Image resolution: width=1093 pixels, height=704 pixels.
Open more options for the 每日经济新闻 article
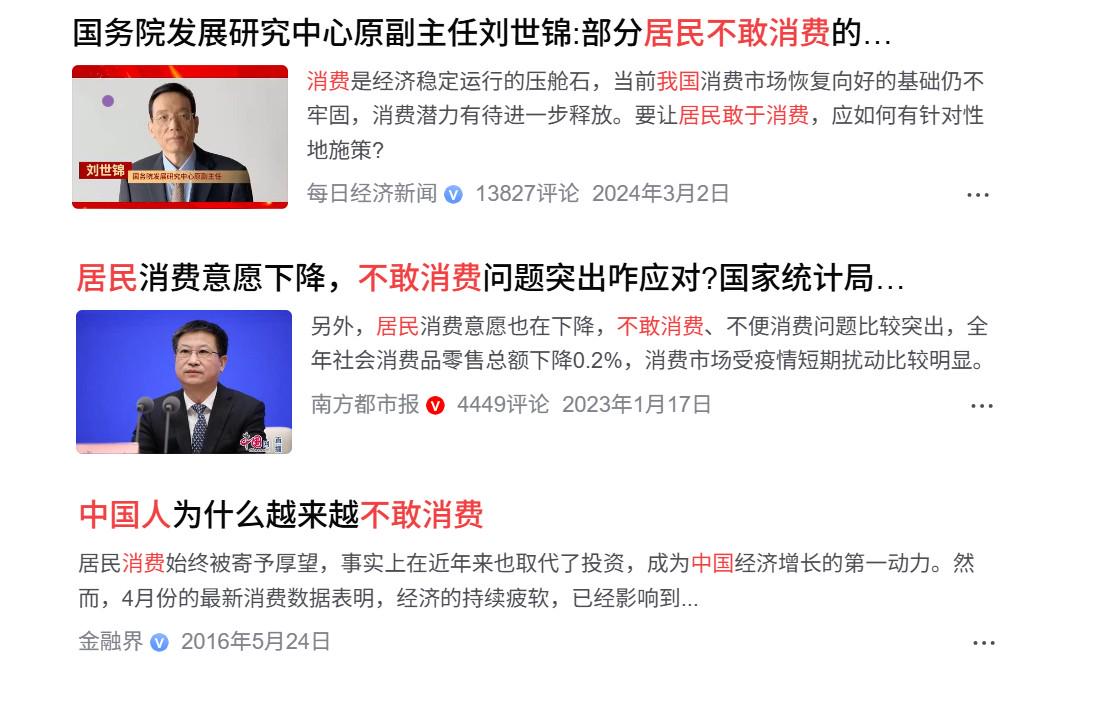977,195
